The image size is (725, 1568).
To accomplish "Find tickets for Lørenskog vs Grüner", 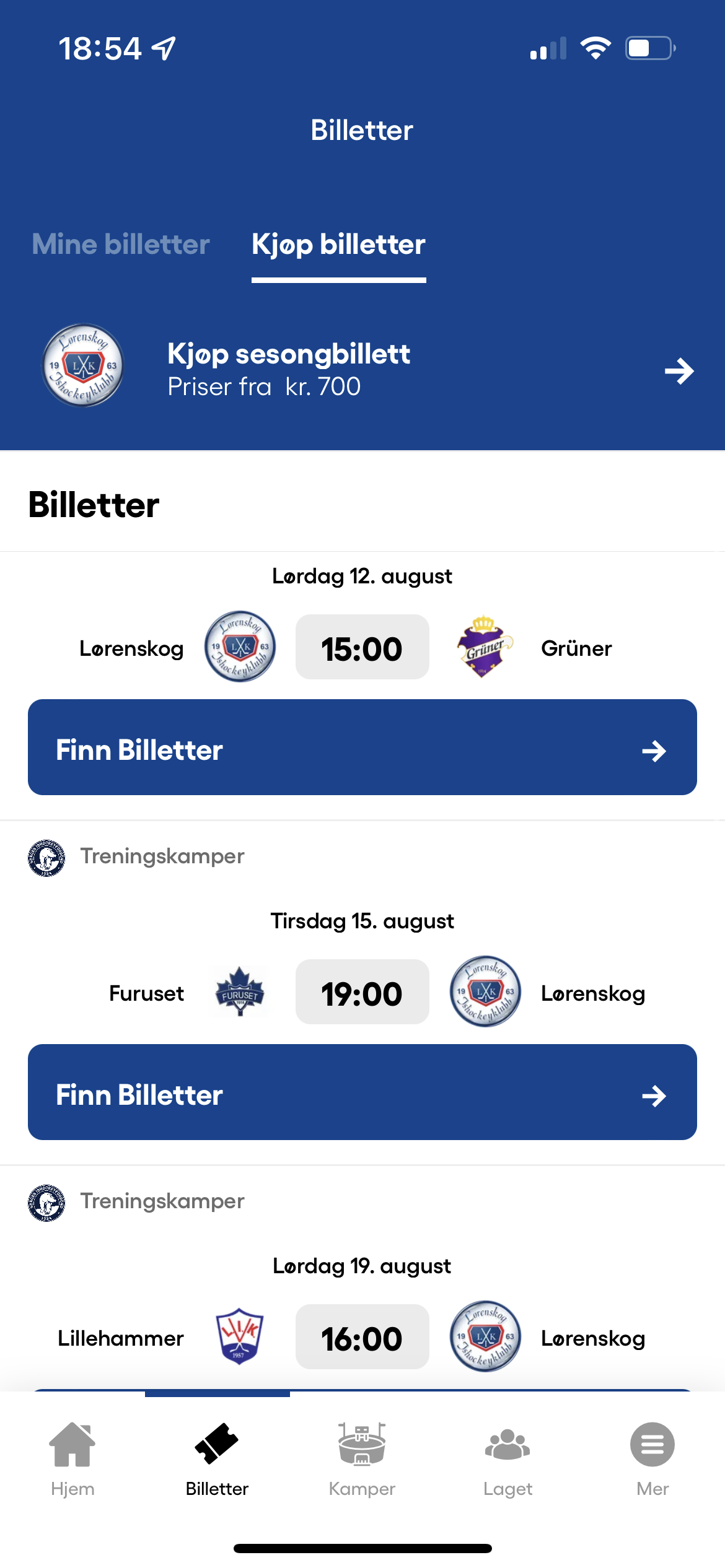I will click(x=362, y=747).
